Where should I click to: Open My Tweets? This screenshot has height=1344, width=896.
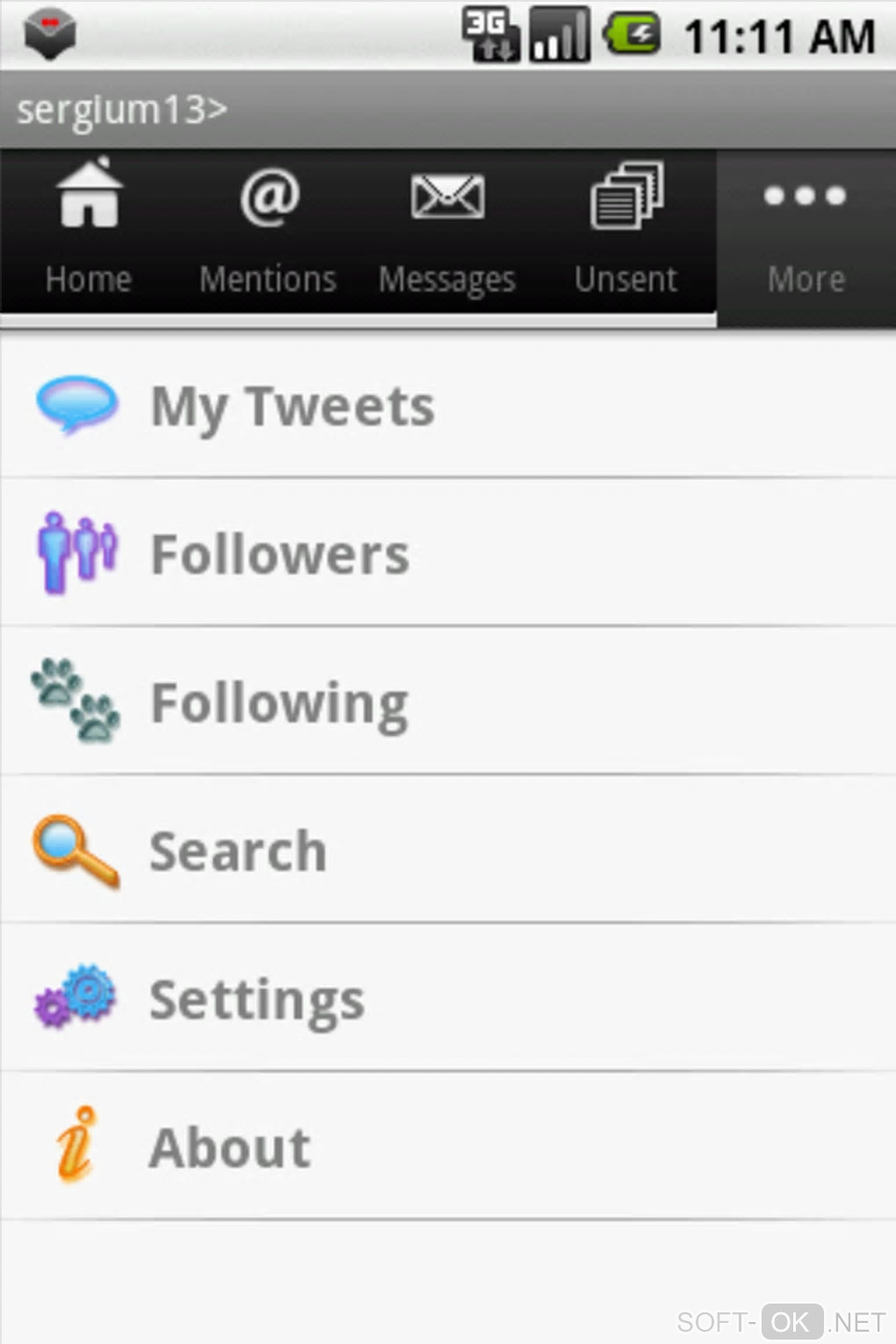point(448,406)
